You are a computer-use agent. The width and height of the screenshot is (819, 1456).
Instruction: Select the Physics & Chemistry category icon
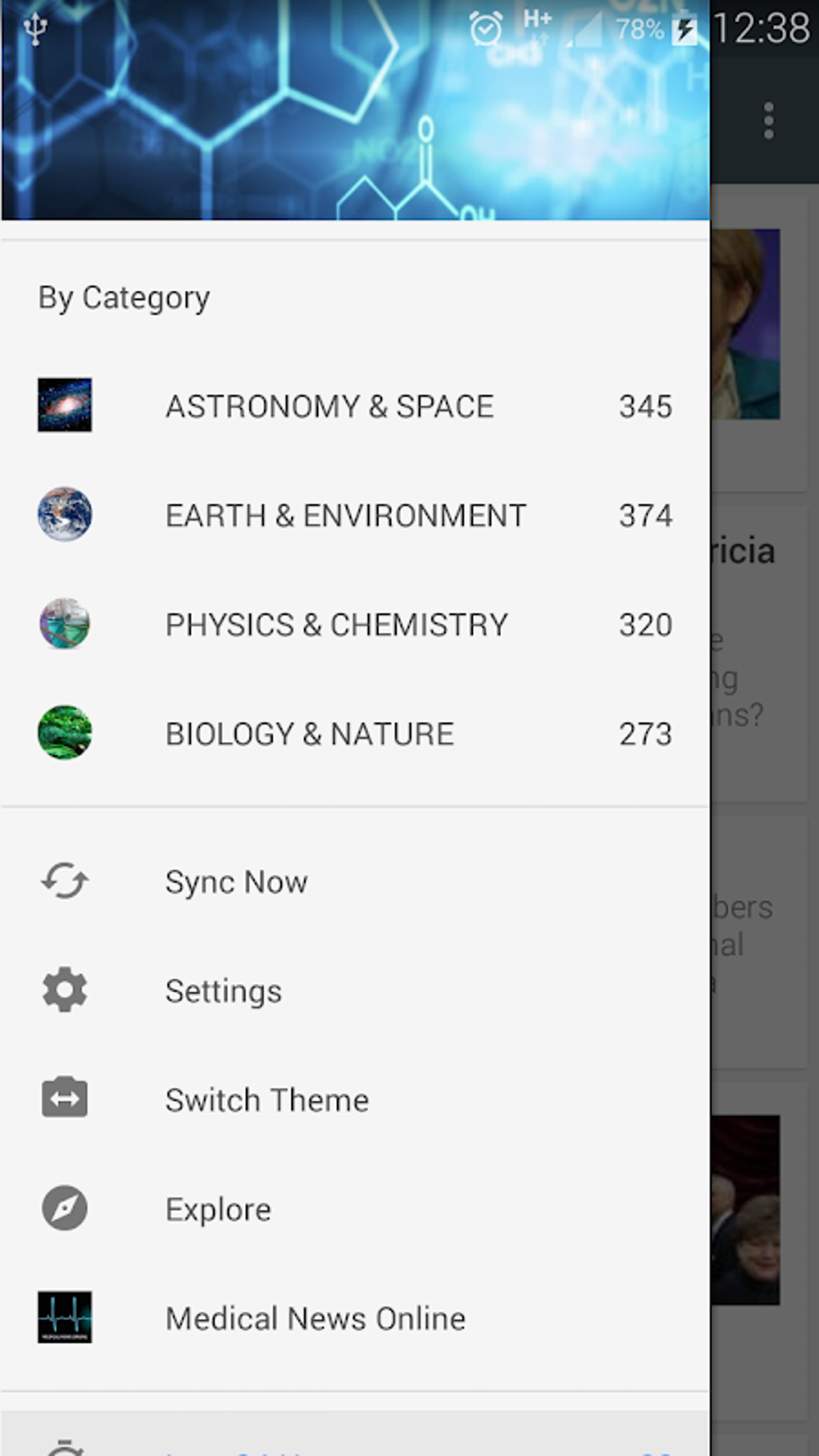click(x=64, y=624)
